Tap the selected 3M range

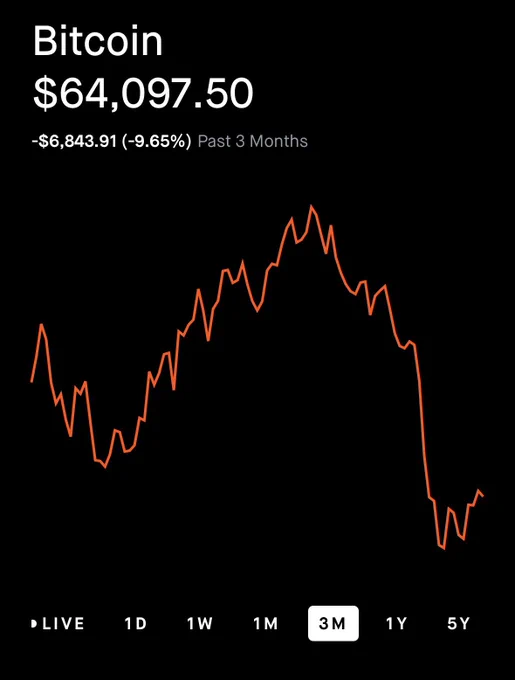coord(333,624)
